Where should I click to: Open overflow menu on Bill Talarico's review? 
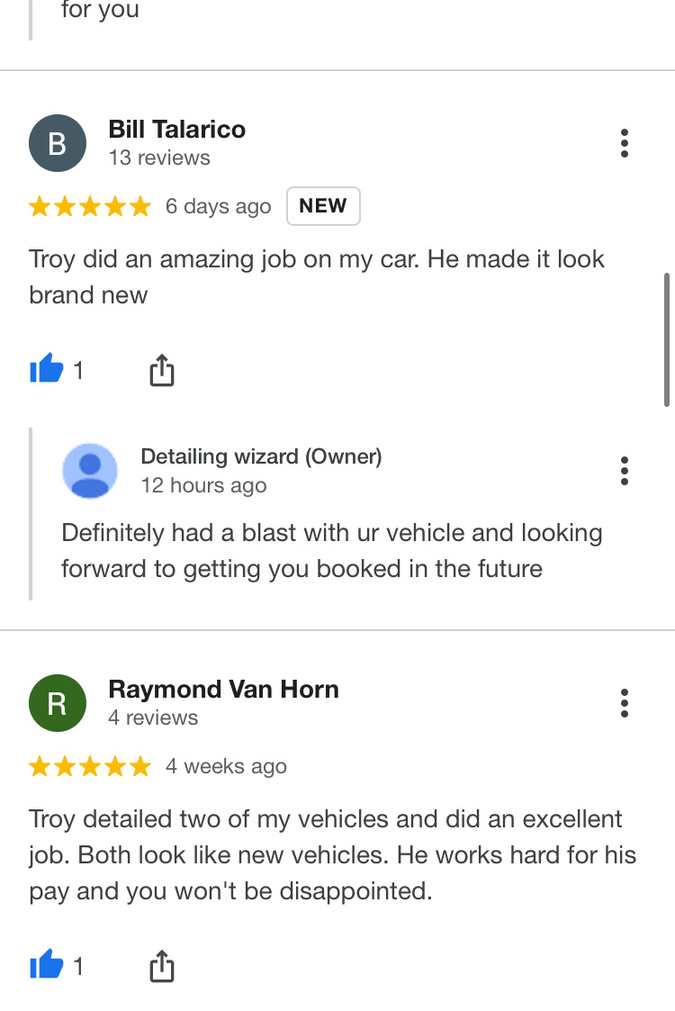(624, 143)
